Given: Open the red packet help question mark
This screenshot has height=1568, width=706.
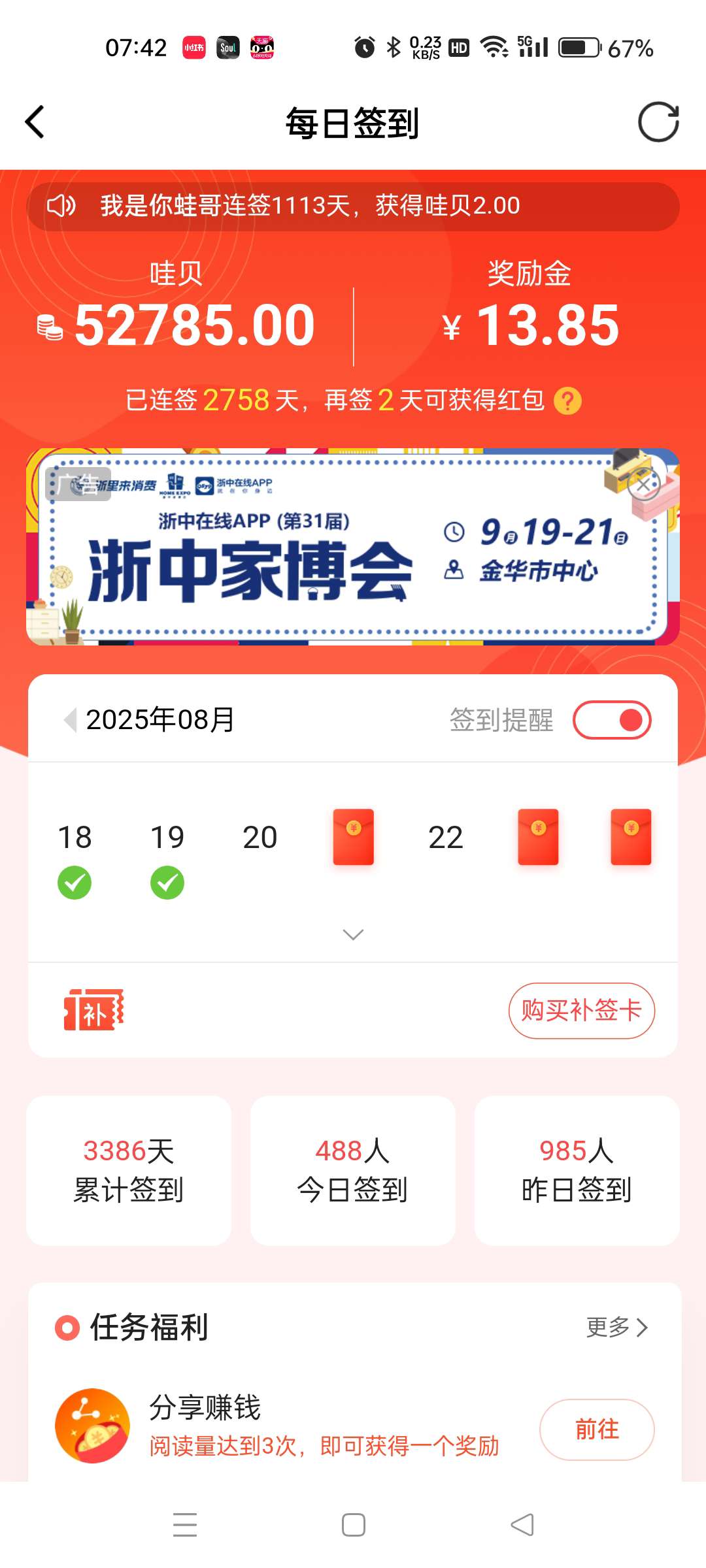Looking at the screenshot, I should click(567, 400).
